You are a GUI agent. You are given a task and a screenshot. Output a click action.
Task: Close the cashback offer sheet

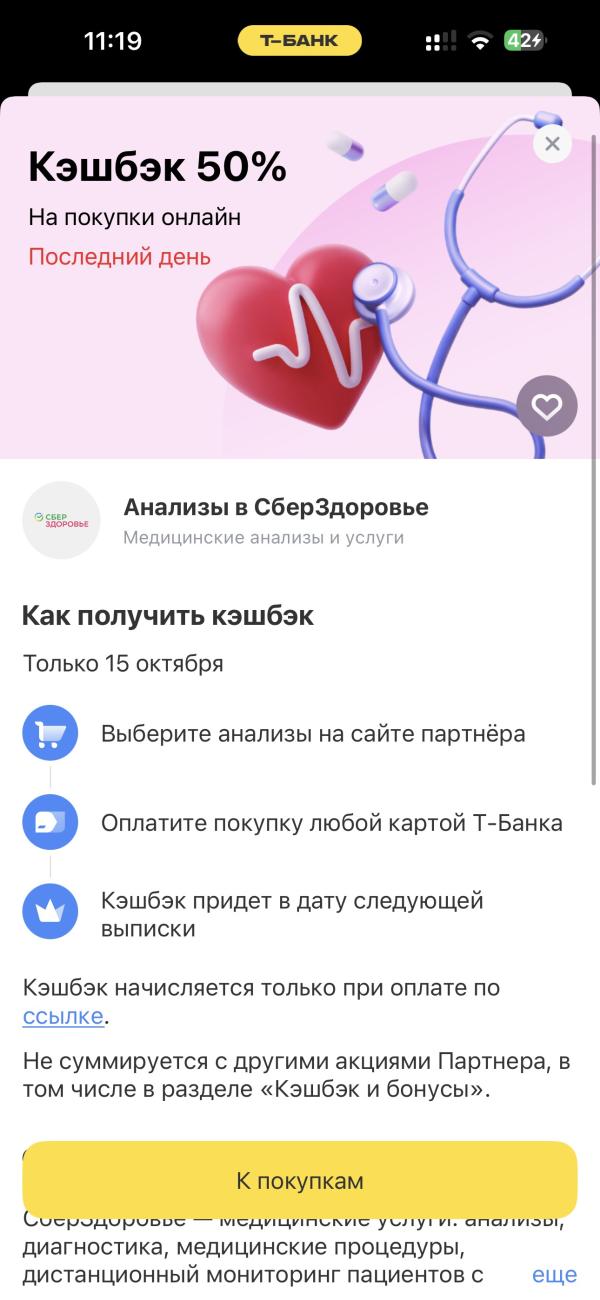coord(552,143)
